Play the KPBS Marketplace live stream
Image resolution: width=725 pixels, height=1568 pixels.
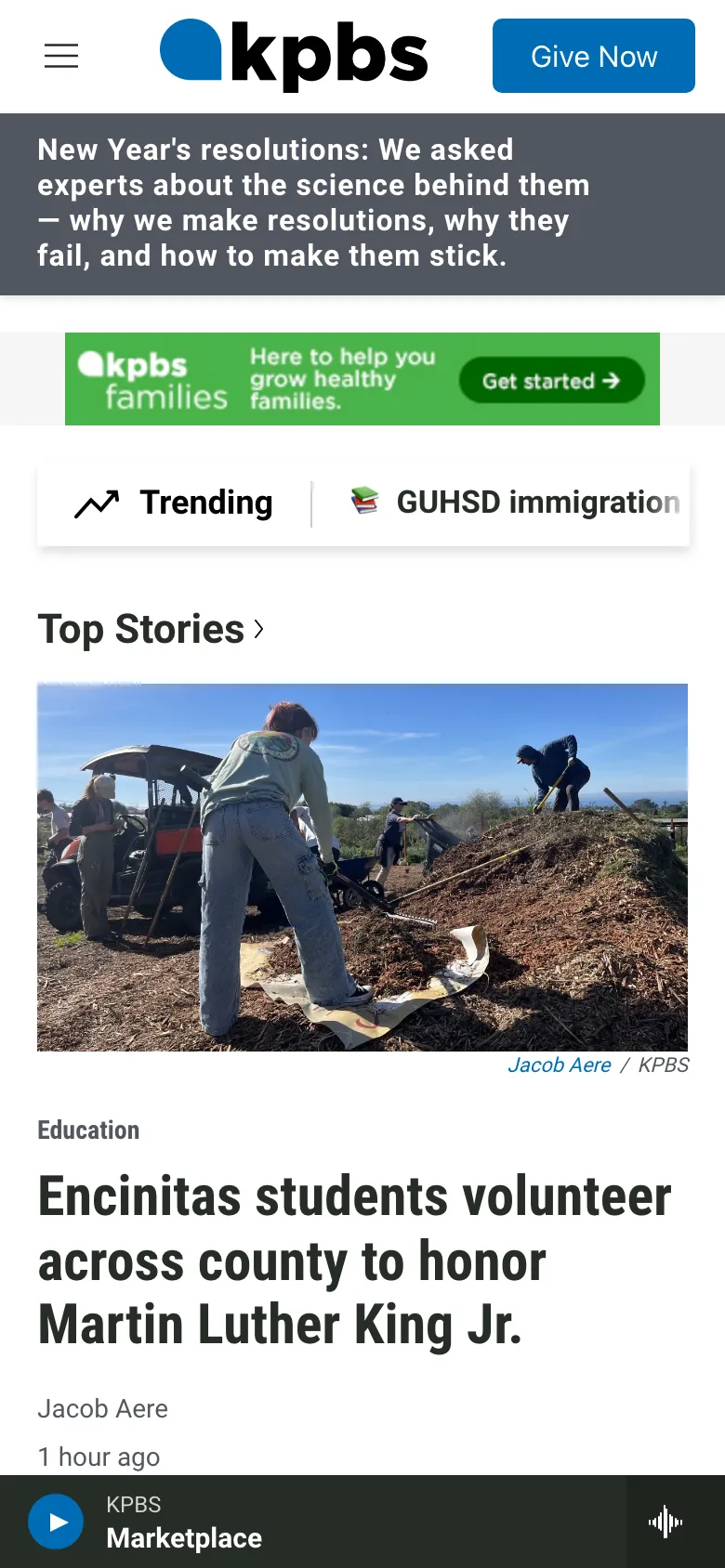click(56, 1522)
